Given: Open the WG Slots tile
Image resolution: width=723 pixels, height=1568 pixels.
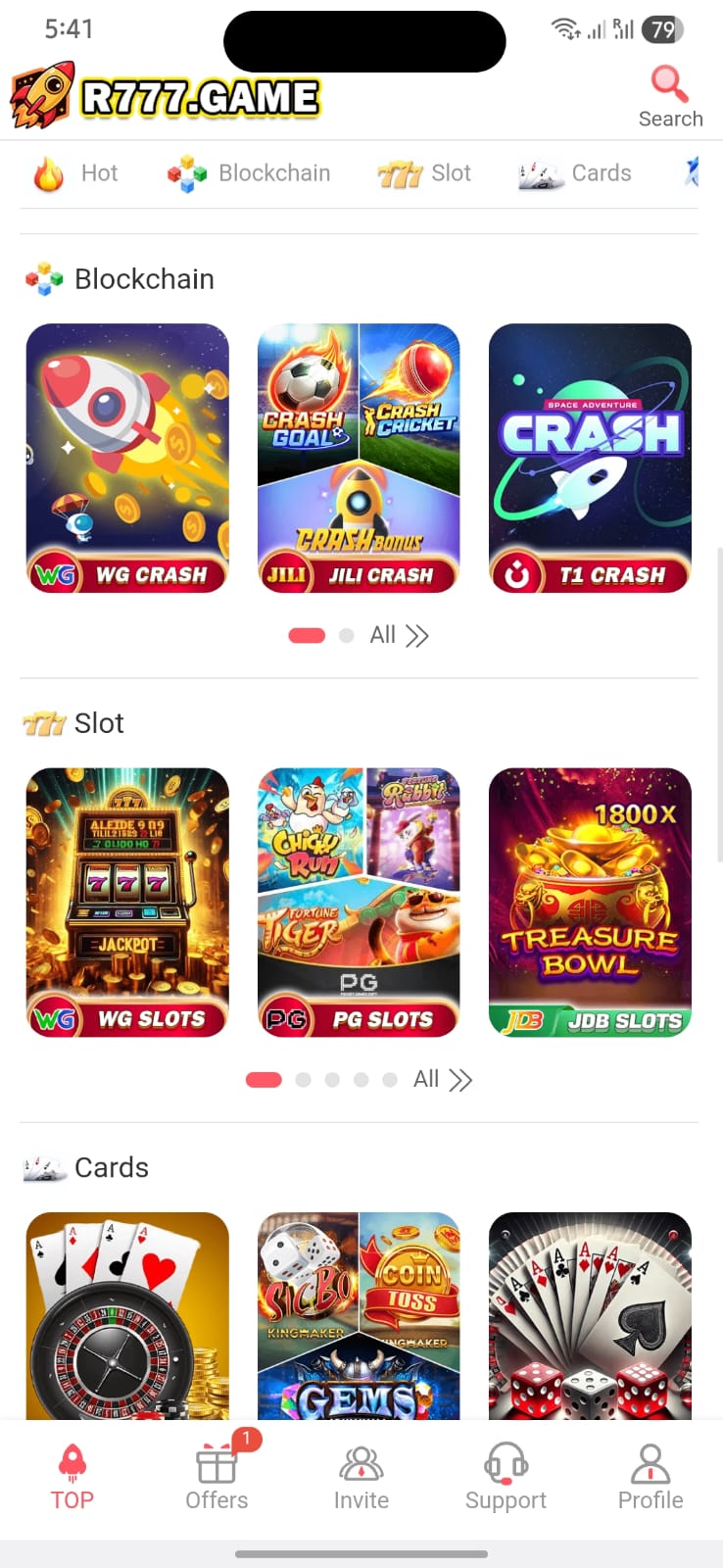Looking at the screenshot, I should 127,902.
